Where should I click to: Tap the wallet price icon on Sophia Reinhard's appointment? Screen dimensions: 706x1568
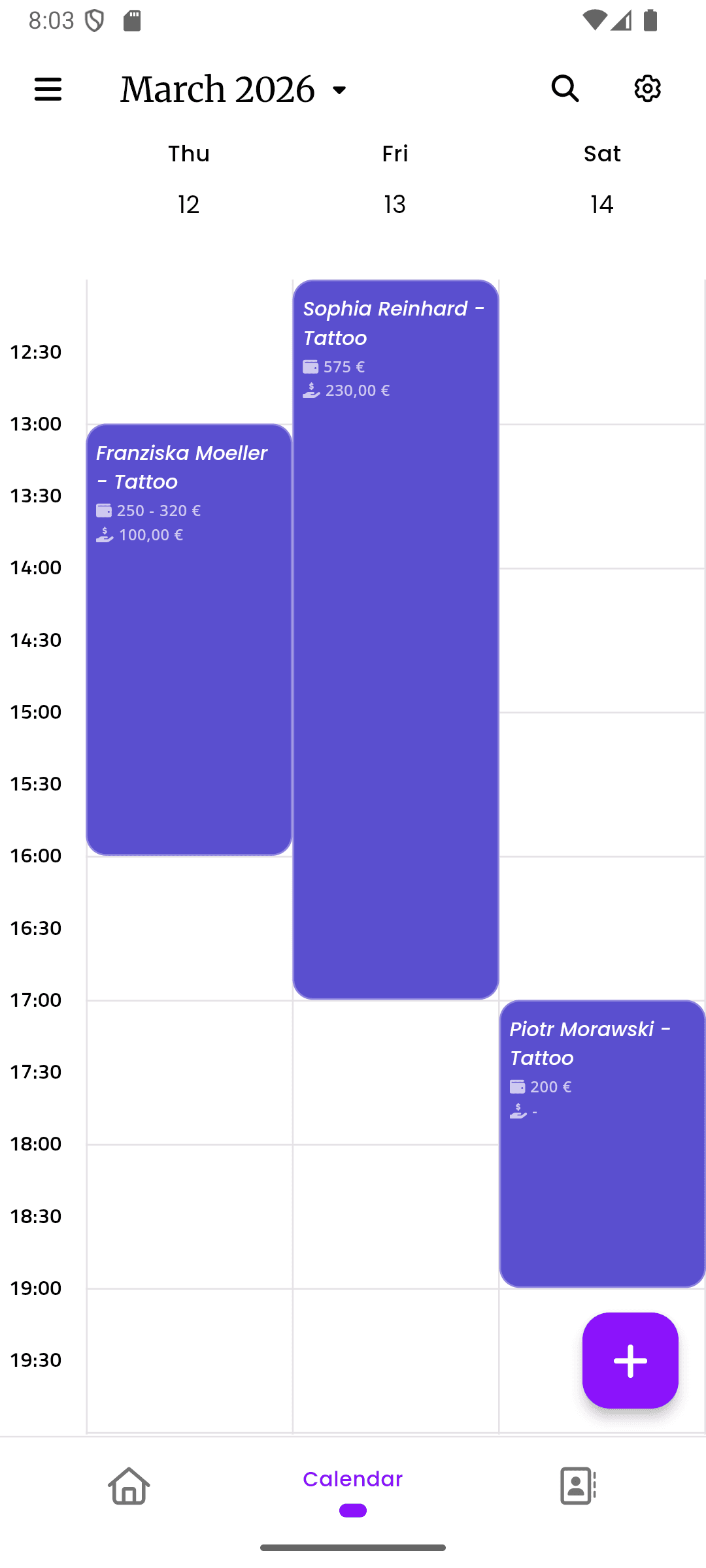312,367
